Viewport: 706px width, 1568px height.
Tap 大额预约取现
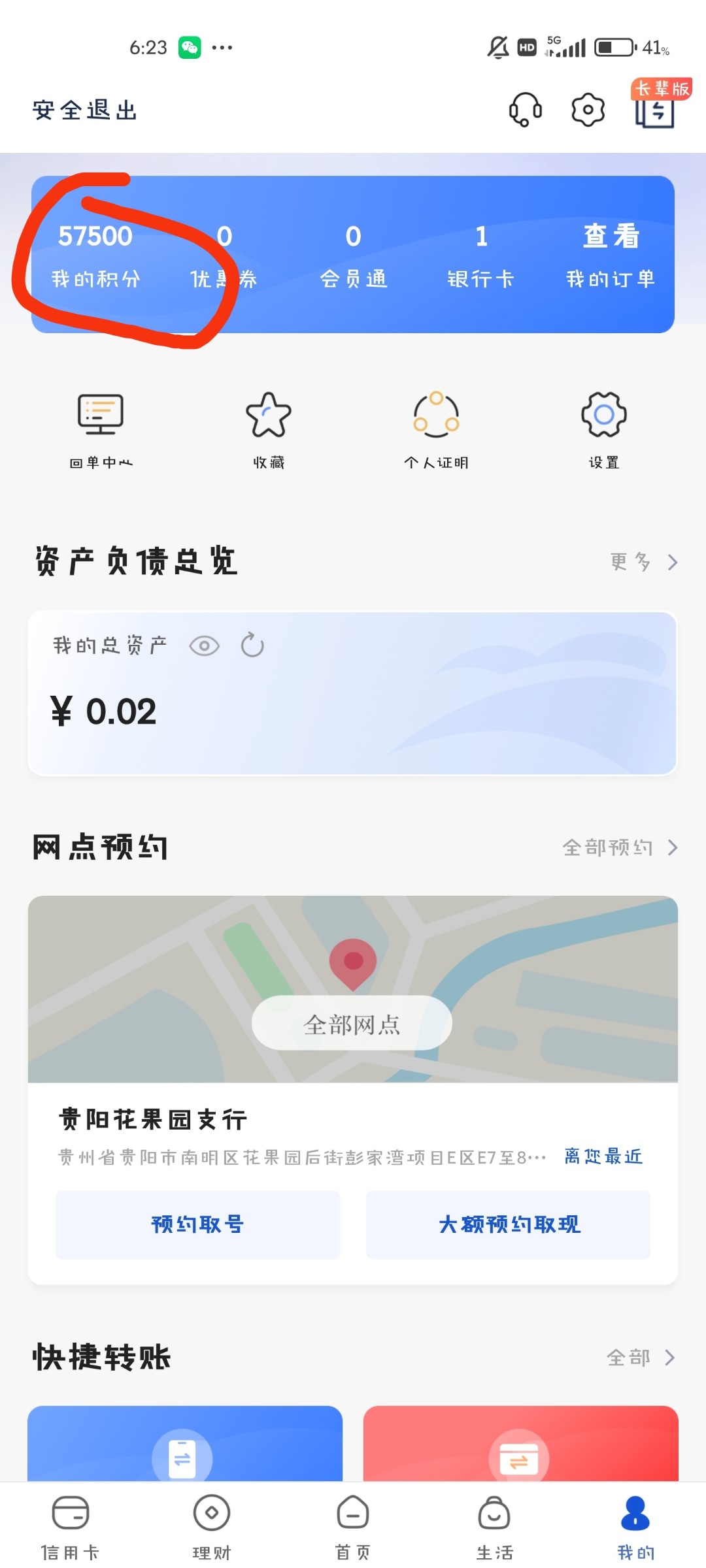coord(509,1224)
